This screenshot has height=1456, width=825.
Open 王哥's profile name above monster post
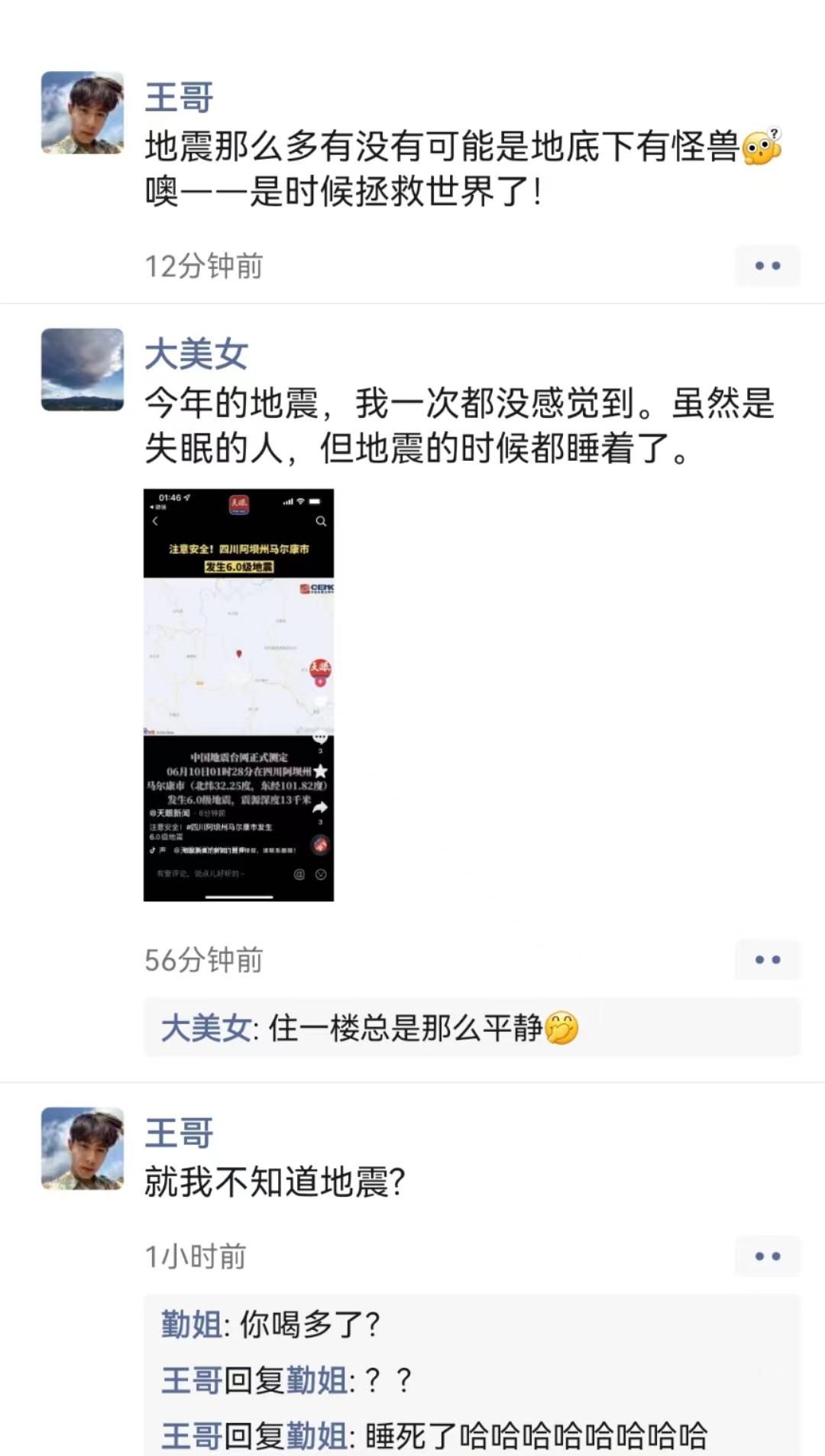[179, 98]
